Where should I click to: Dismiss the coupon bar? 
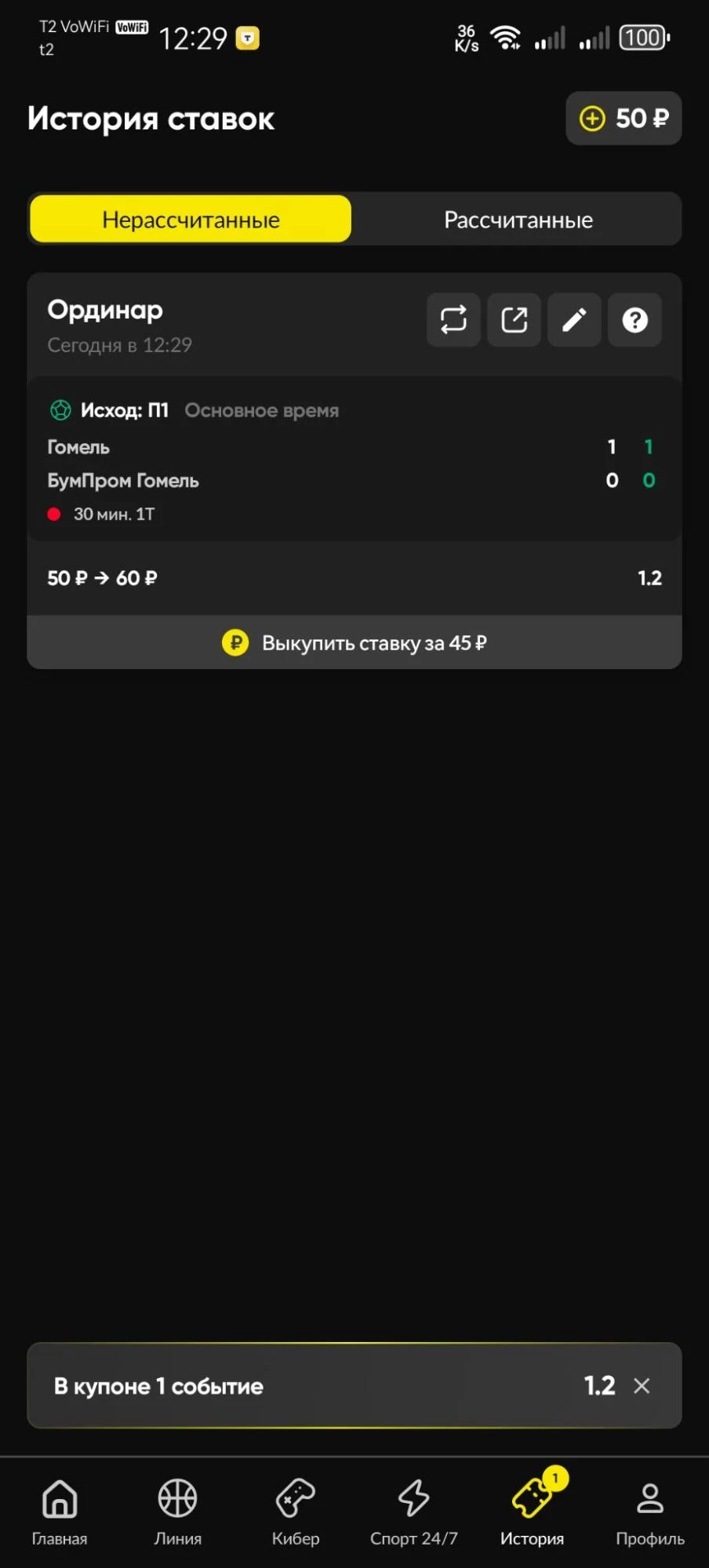(x=642, y=1386)
